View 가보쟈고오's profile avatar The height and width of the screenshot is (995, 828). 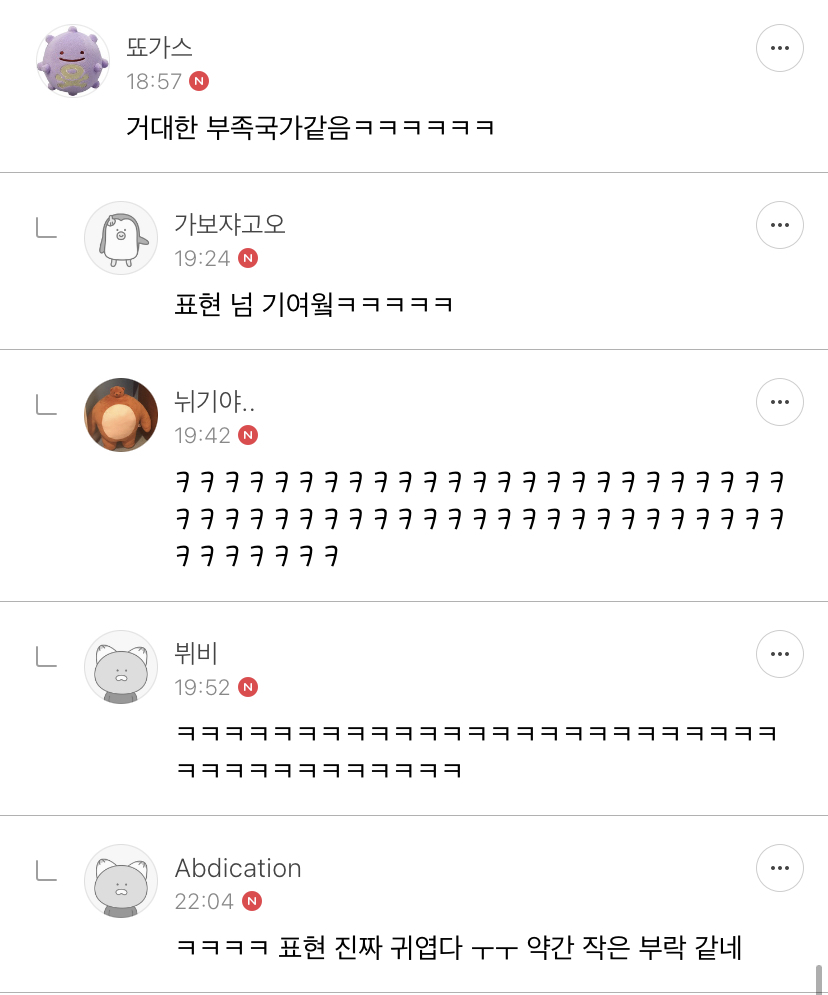pyautogui.click(x=121, y=238)
